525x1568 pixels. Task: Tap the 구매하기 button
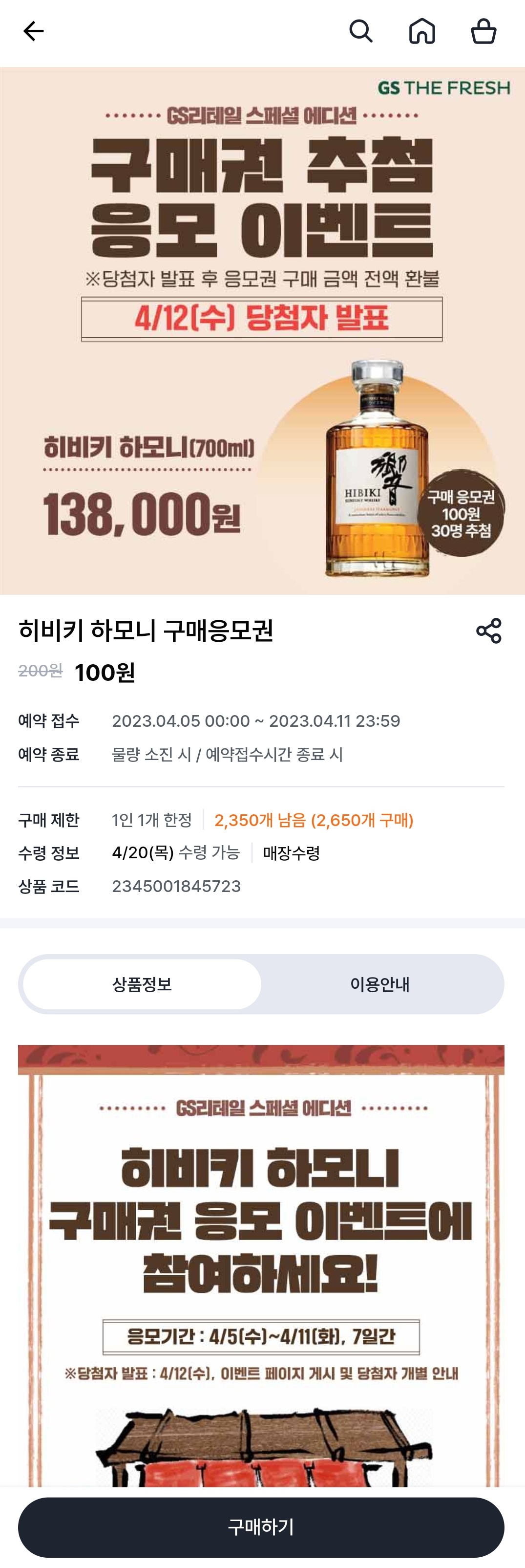click(x=261, y=1526)
